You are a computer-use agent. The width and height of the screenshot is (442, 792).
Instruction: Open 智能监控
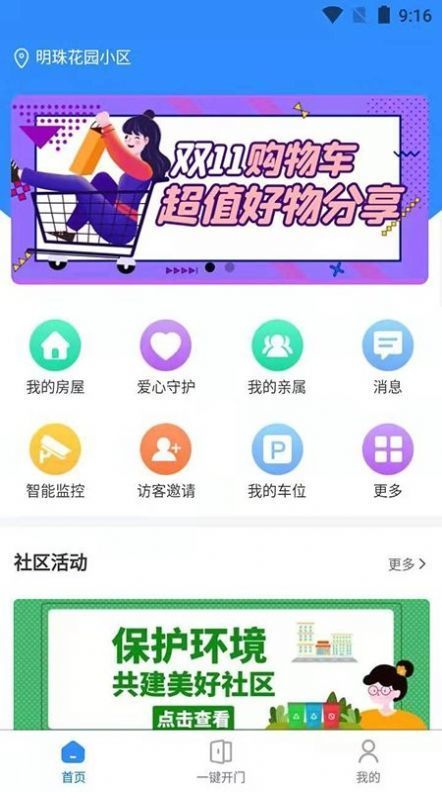(55, 461)
